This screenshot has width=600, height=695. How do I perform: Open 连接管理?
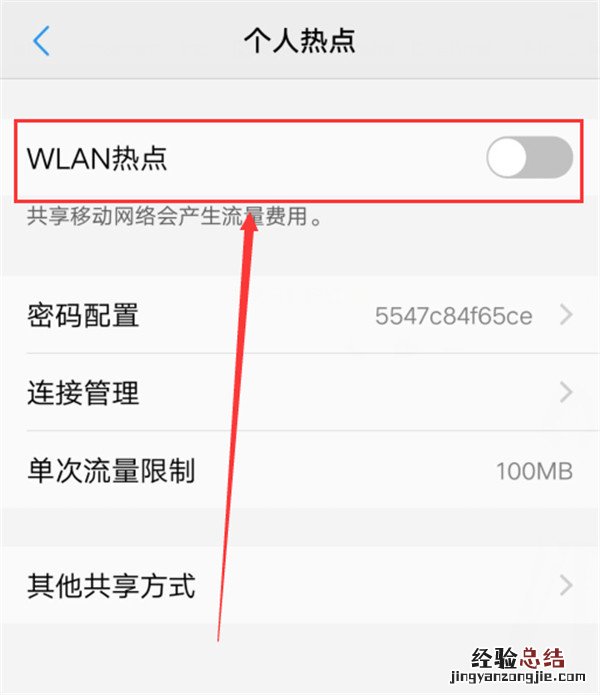click(300, 393)
